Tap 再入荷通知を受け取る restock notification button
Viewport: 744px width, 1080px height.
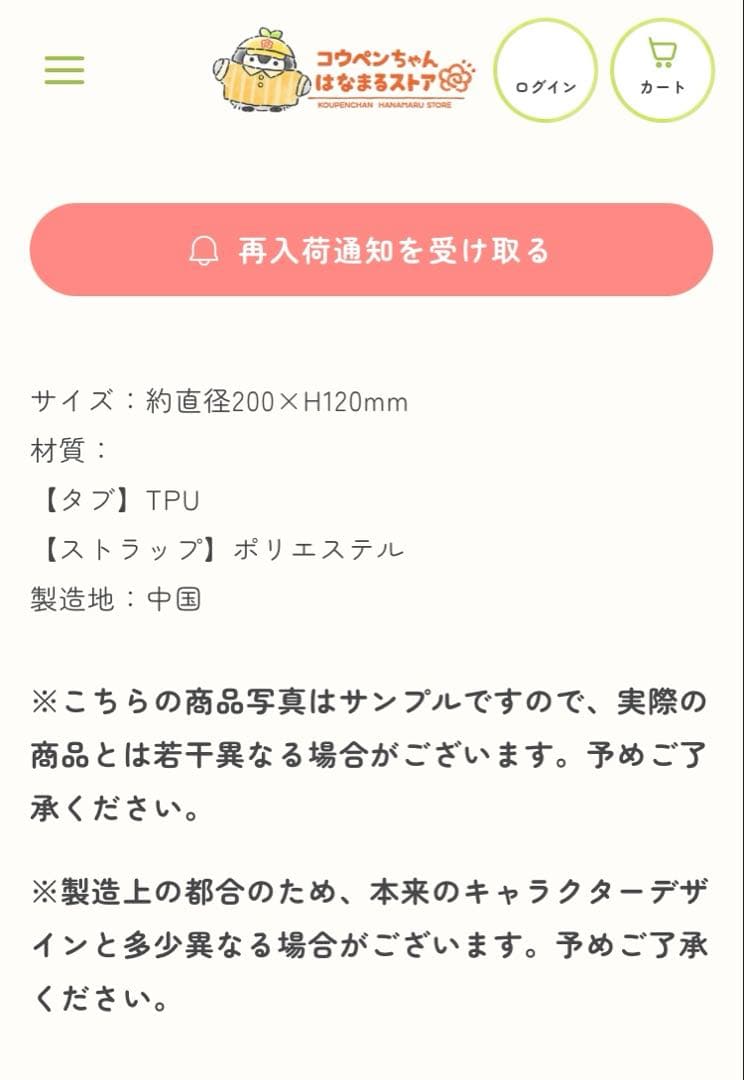pyautogui.click(x=371, y=249)
